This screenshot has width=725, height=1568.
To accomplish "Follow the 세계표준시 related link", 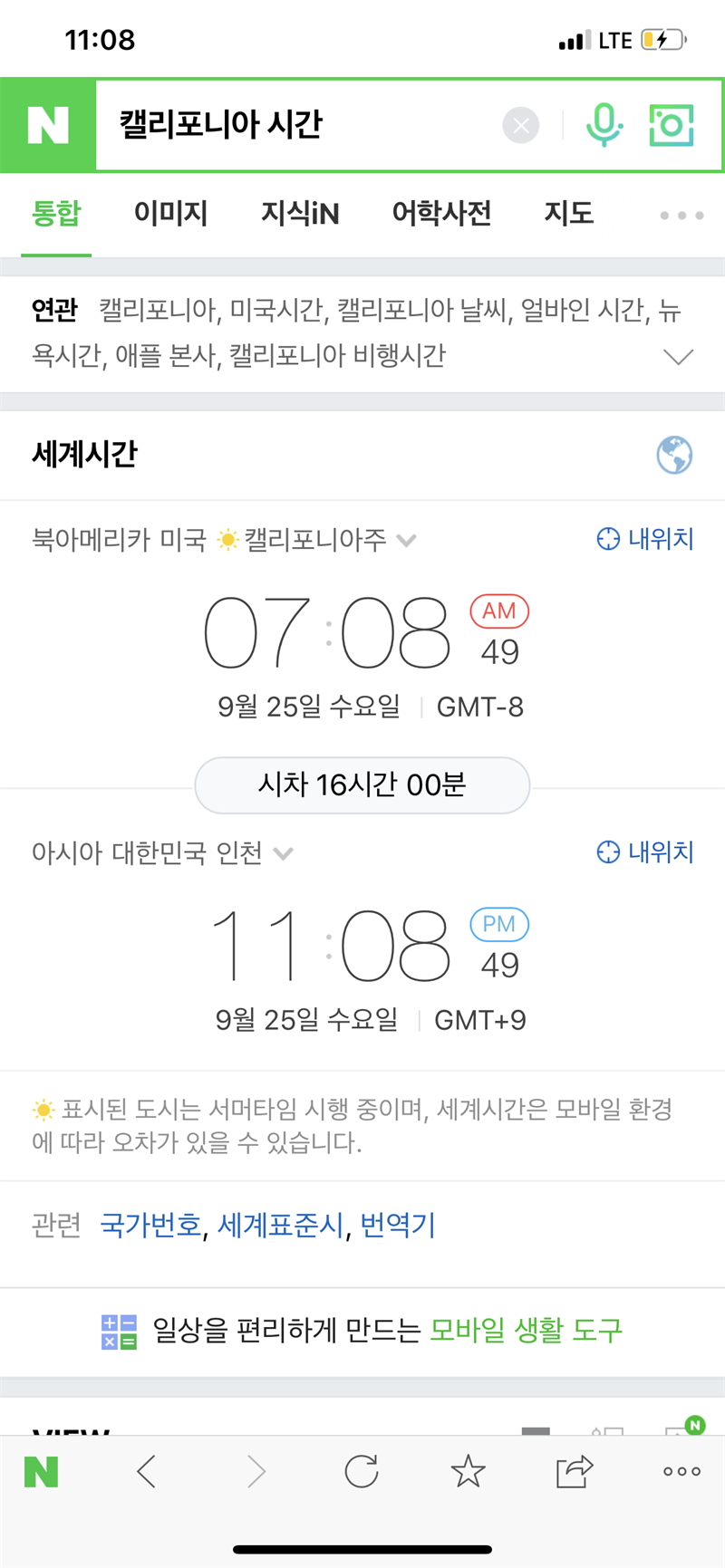I will coord(281,1226).
